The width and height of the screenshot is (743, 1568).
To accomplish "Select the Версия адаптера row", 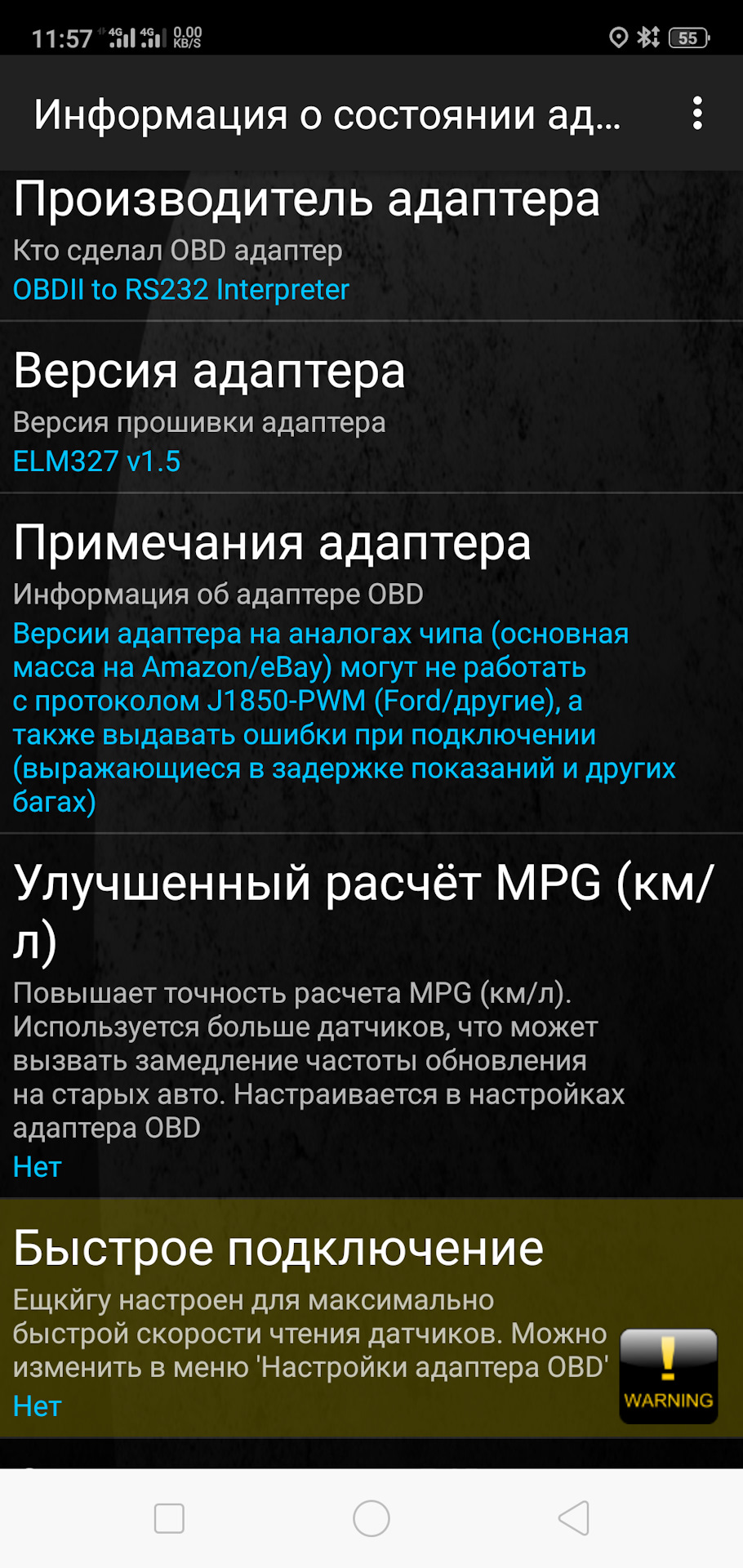I will 371,408.
